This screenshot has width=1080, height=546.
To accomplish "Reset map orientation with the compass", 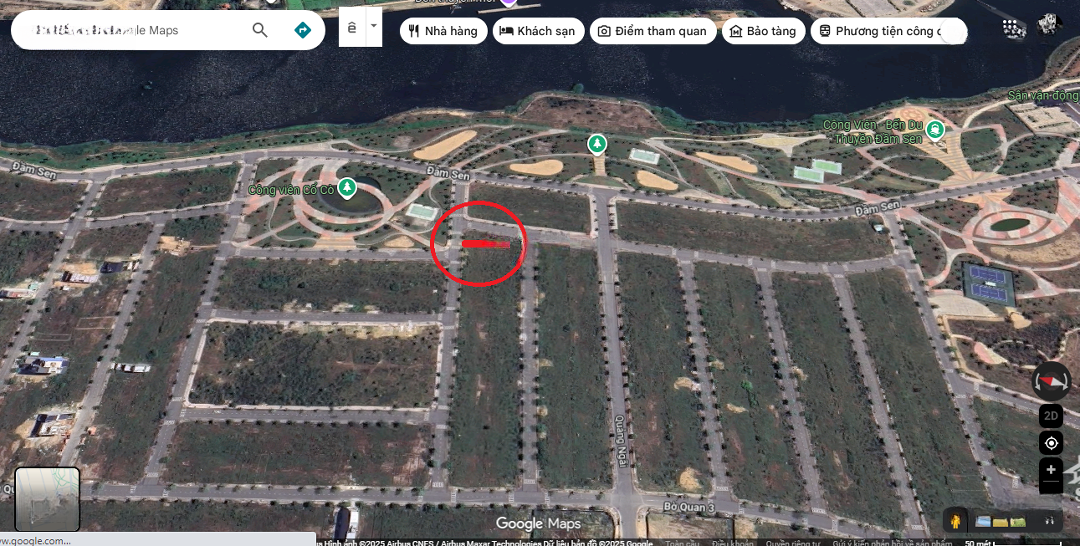I will click(1051, 380).
